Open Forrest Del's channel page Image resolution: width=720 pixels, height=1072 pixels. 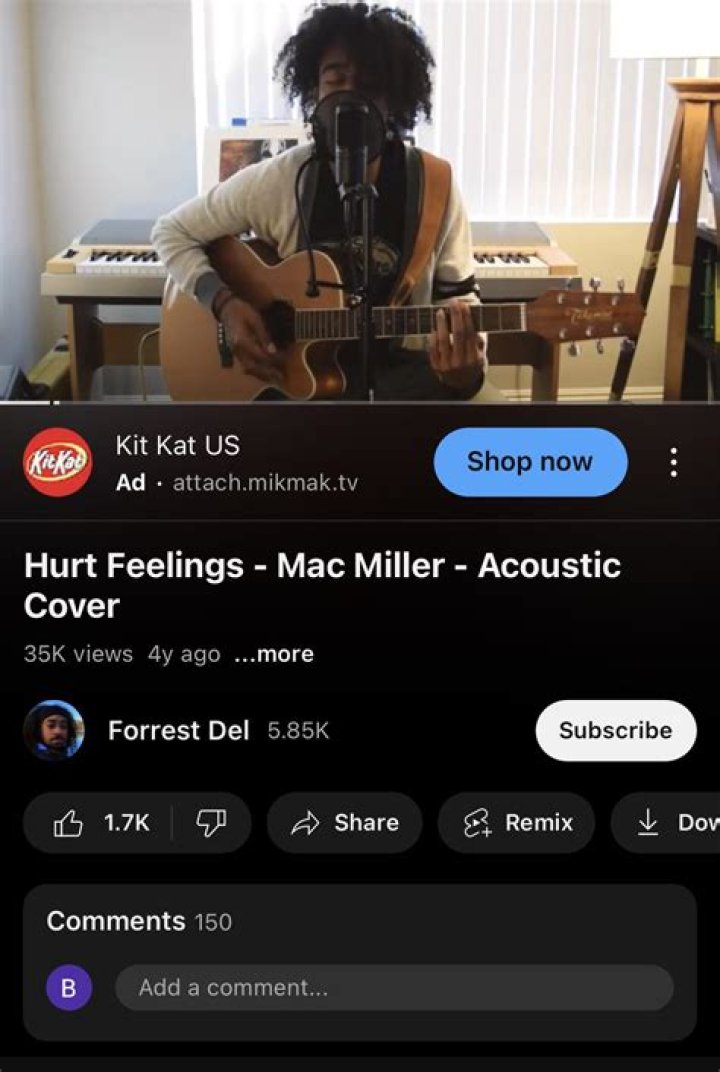point(178,731)
